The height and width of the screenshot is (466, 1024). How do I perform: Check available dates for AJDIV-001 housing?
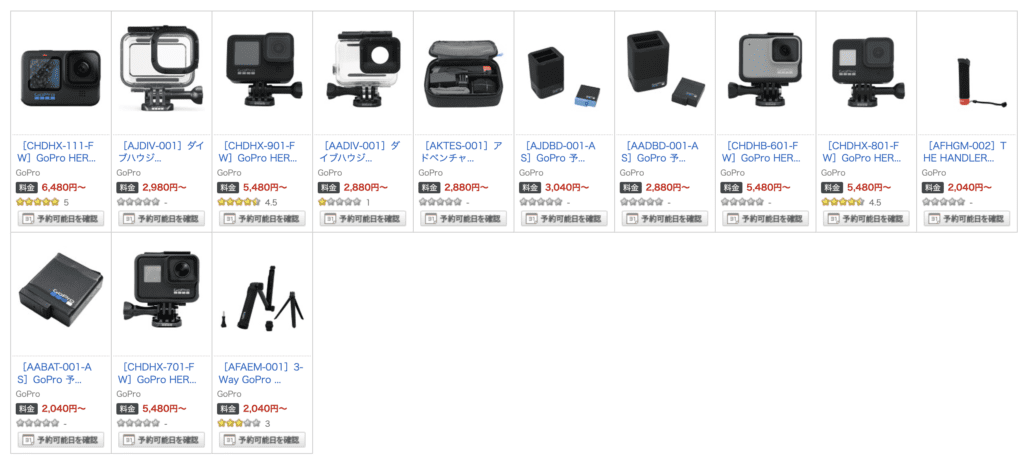pos(161,219)
